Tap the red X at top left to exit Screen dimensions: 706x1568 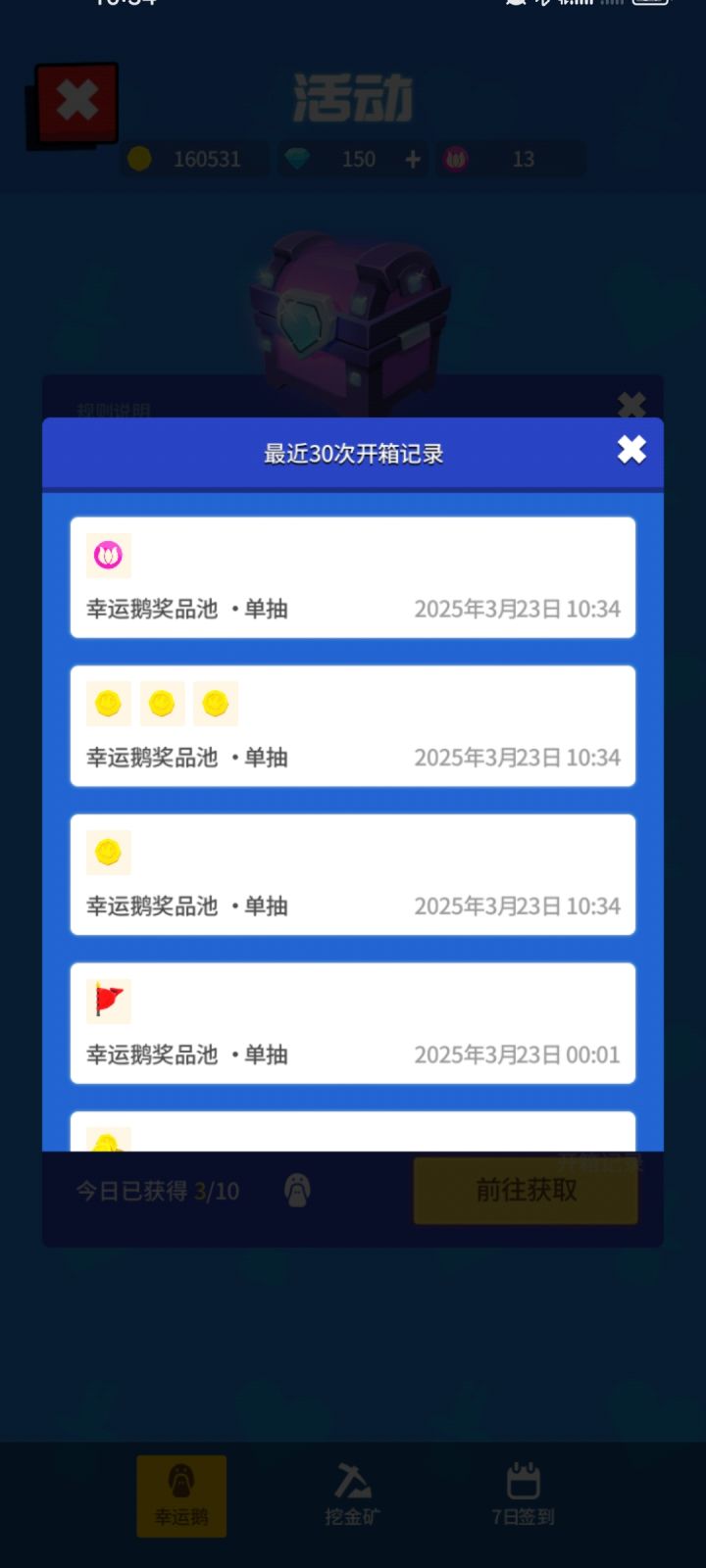click(x=76, y=101)
